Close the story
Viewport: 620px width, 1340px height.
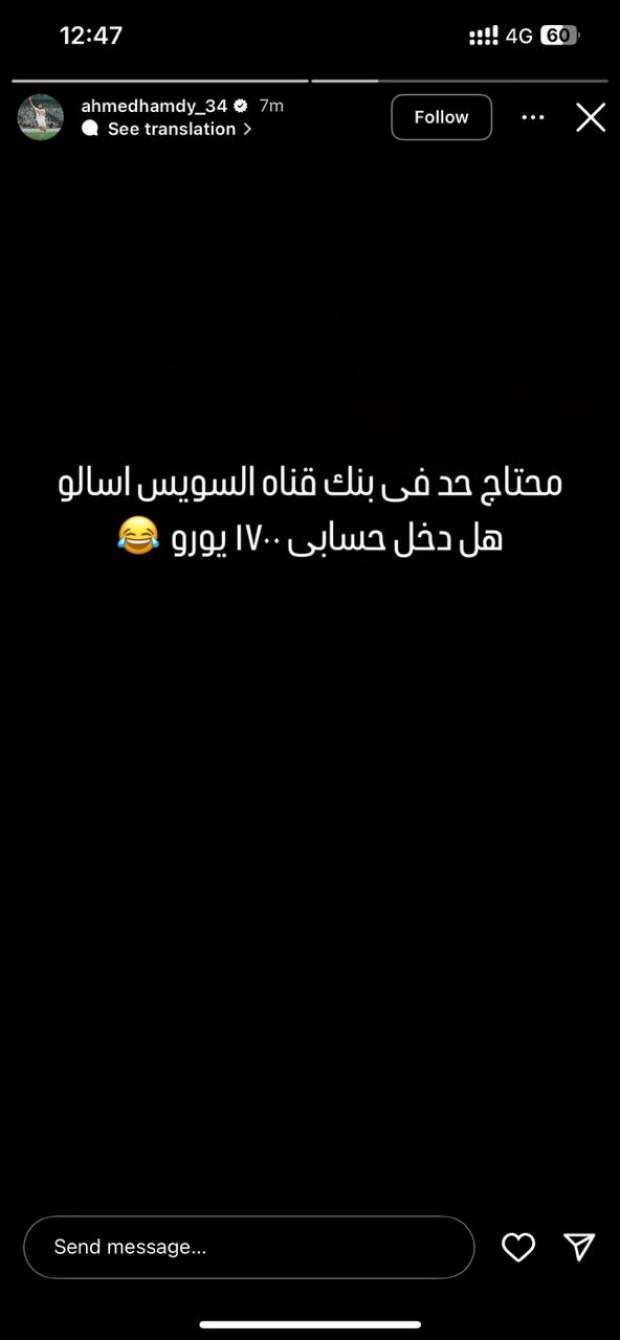pyautogui.click(x=591, y=118)
